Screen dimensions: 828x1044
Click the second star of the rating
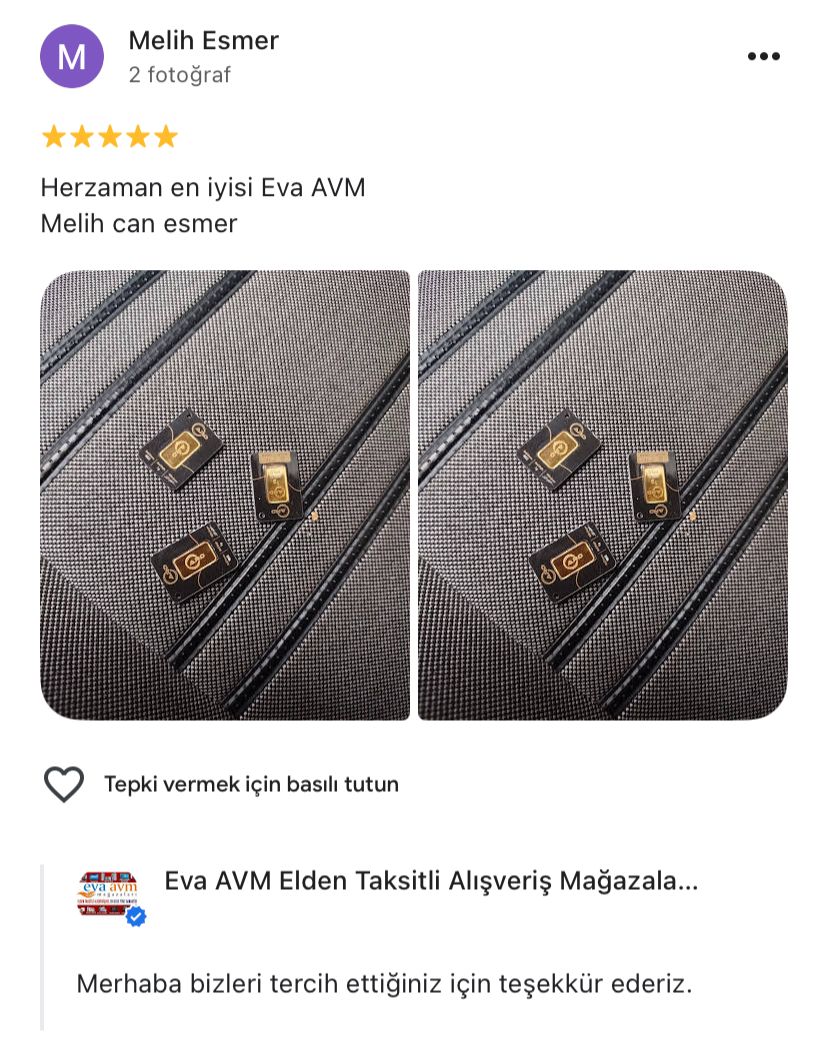[81, 135]
